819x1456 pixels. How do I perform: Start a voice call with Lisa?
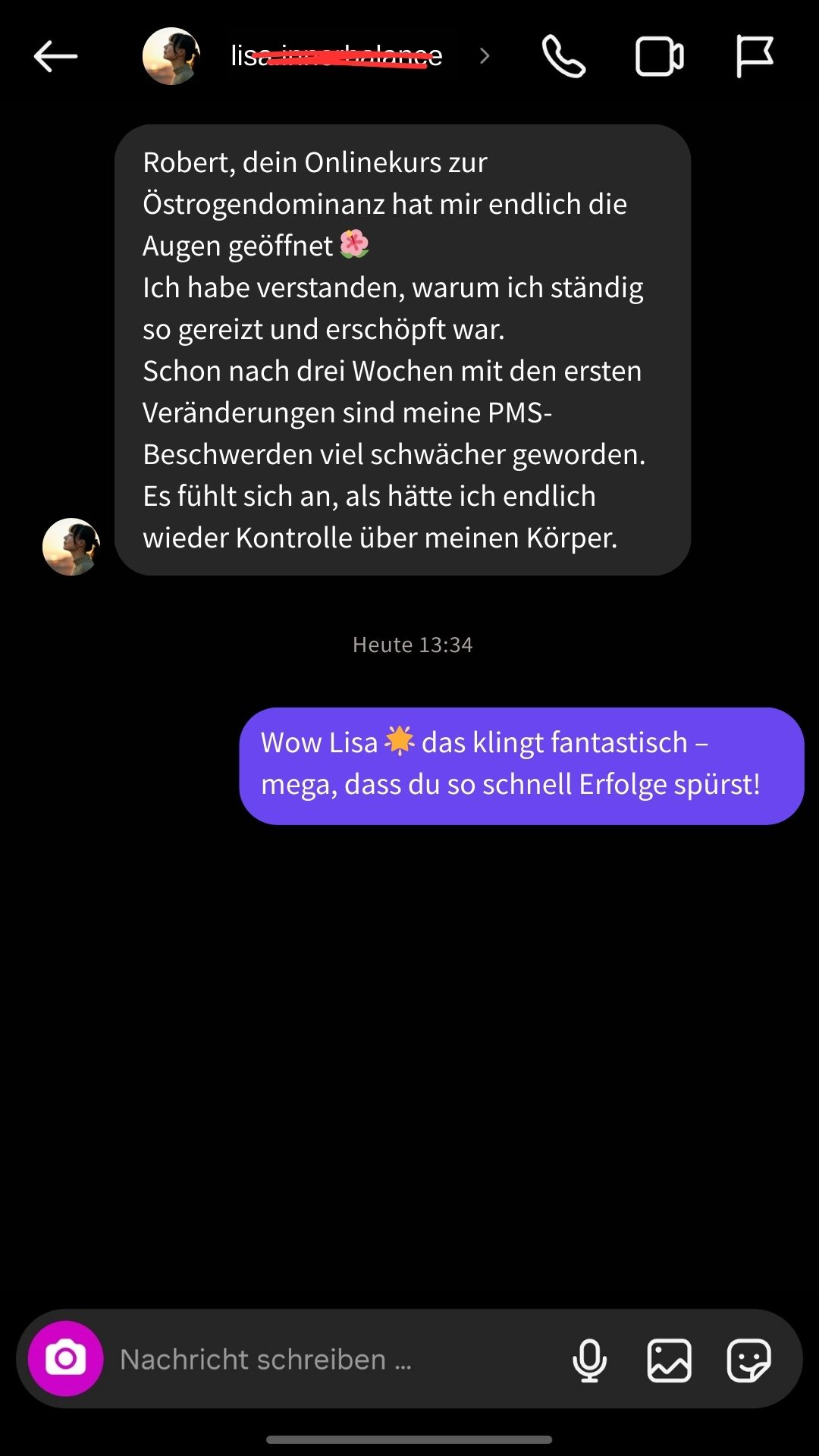pos(562,55)
